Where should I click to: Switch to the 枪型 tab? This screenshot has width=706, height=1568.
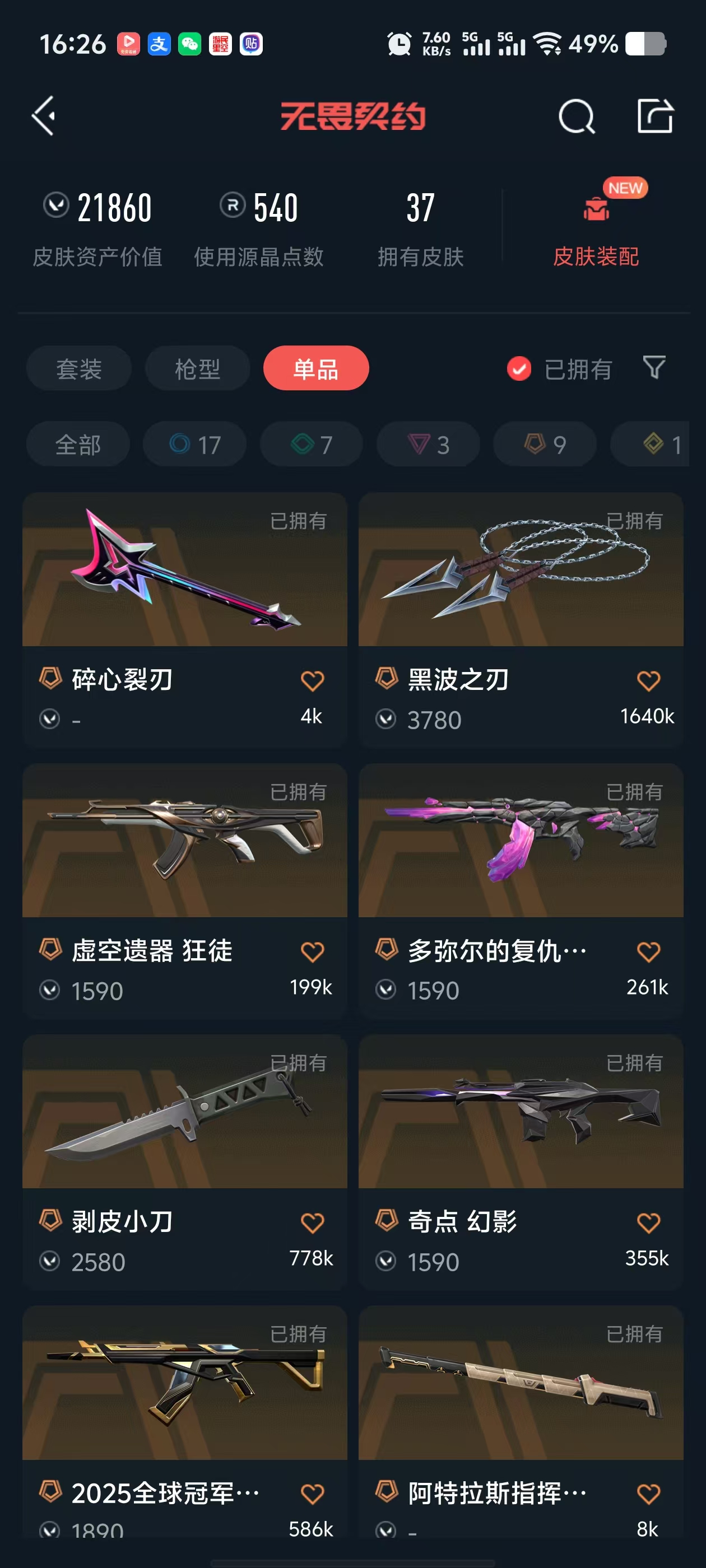click(197, 368)
